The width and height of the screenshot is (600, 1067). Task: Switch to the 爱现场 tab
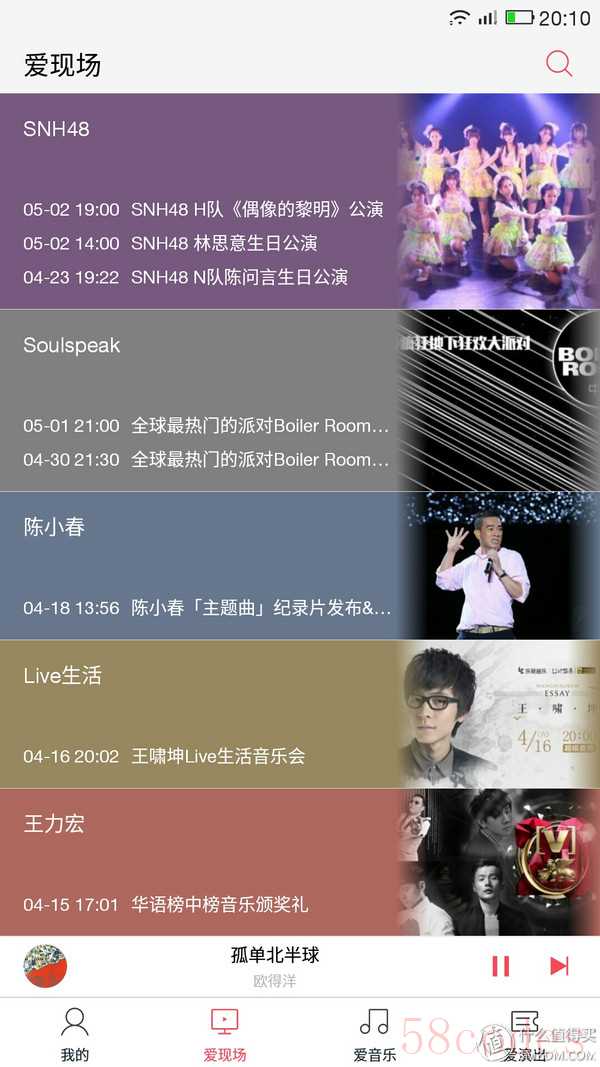coord(225,1033)
